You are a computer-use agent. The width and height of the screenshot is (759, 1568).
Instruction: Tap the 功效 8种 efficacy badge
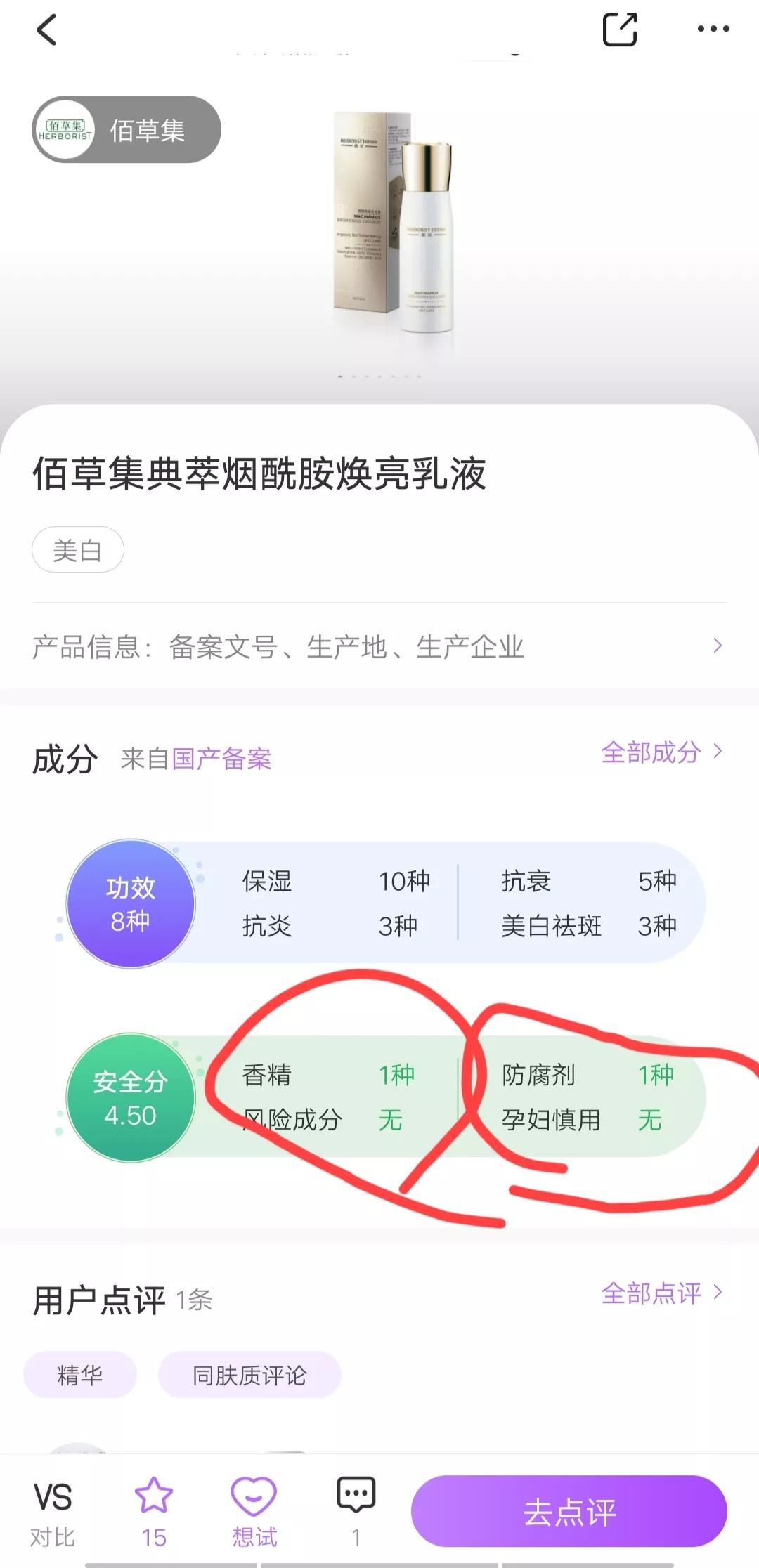[x=131, y=903]
